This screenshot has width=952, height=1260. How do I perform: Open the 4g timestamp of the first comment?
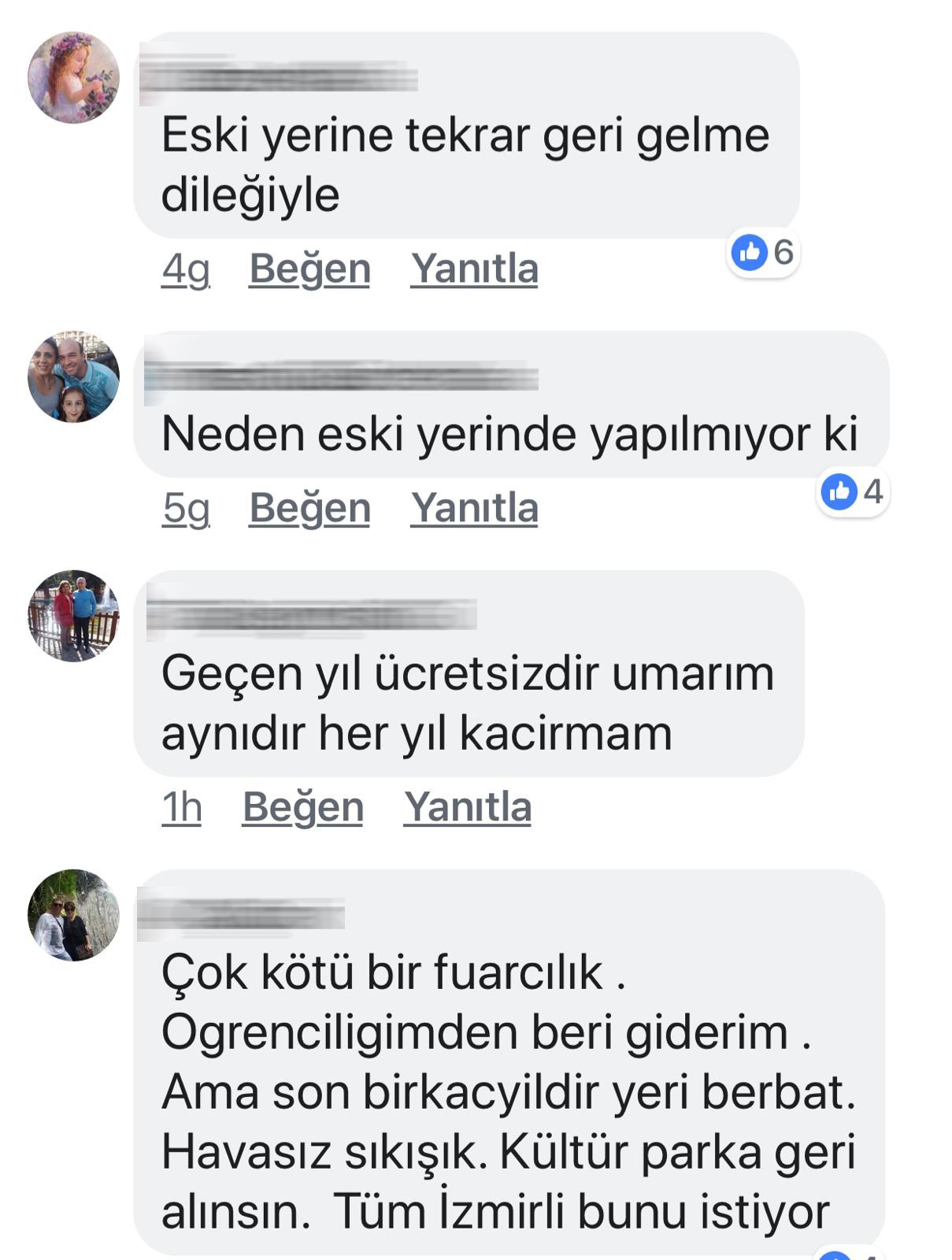coord(186,269)
